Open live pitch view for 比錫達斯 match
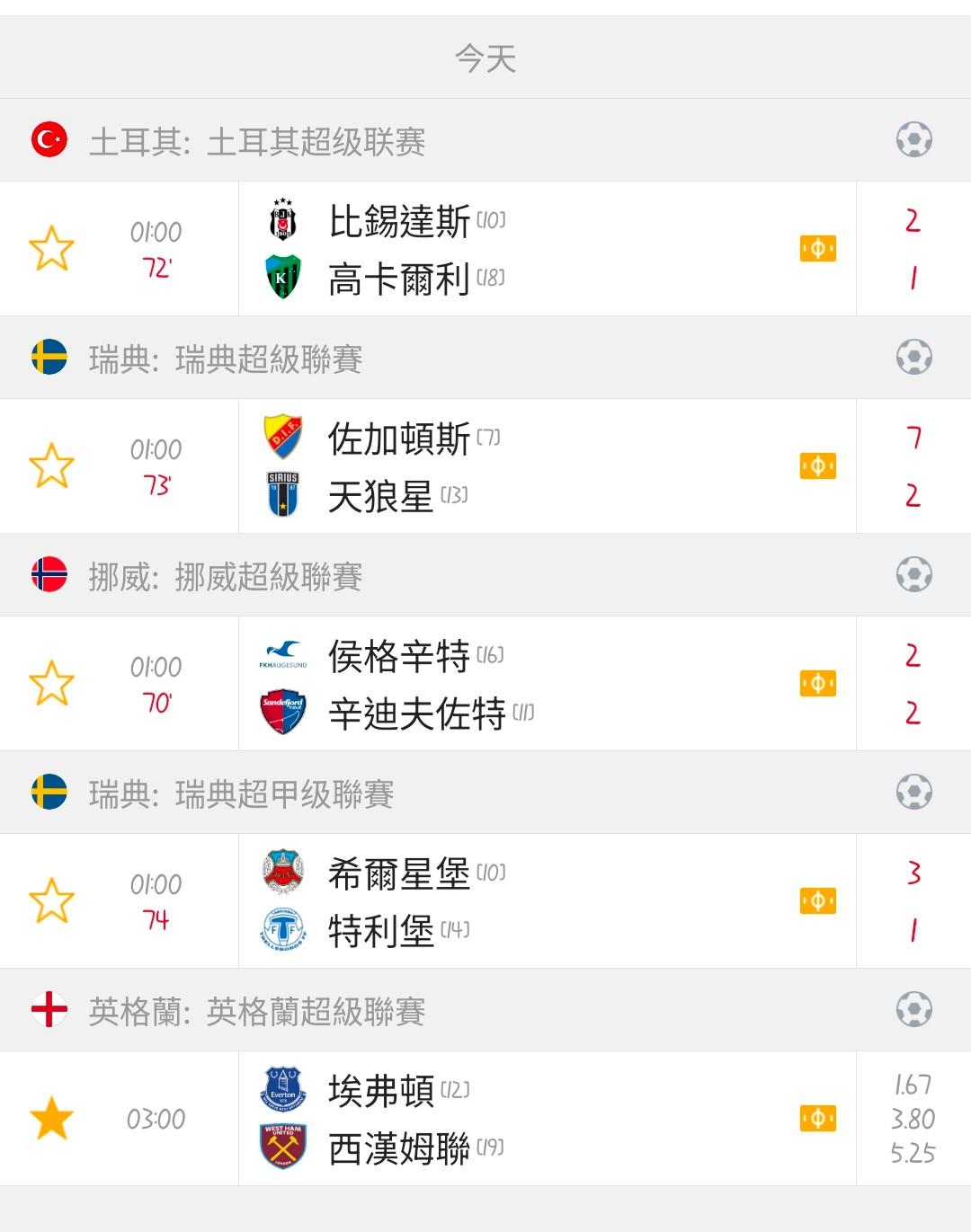 point(817,249)
